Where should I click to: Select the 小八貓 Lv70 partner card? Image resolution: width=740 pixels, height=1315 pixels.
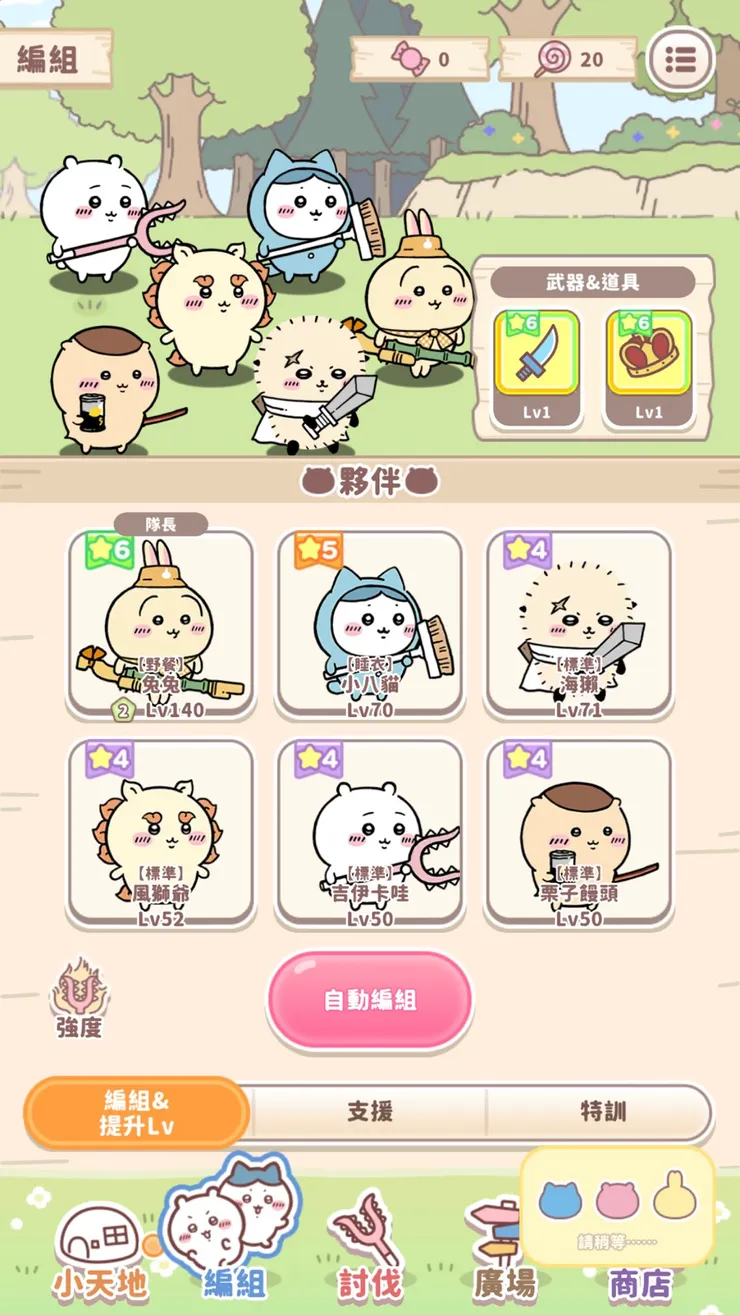tap(370, 623)
